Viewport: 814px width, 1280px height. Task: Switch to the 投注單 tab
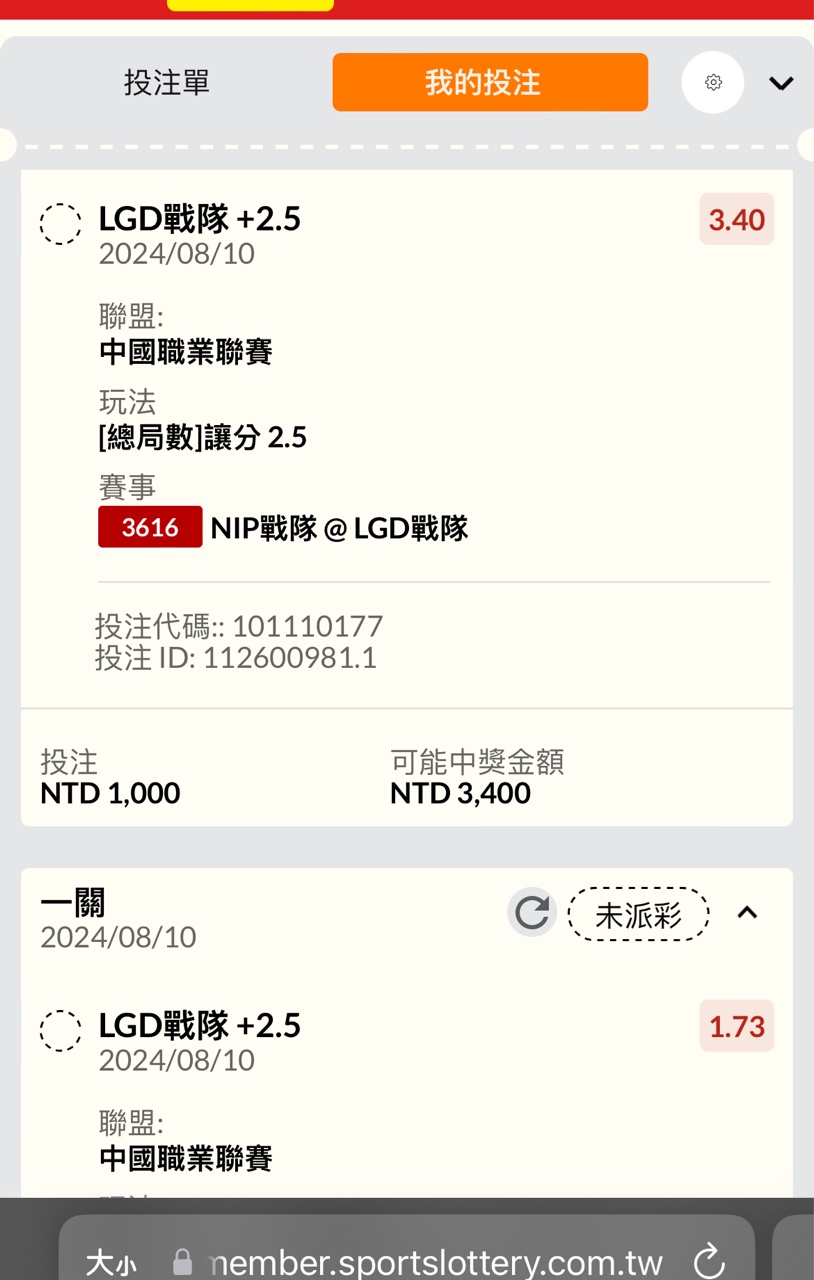click(x=167, y=82)
